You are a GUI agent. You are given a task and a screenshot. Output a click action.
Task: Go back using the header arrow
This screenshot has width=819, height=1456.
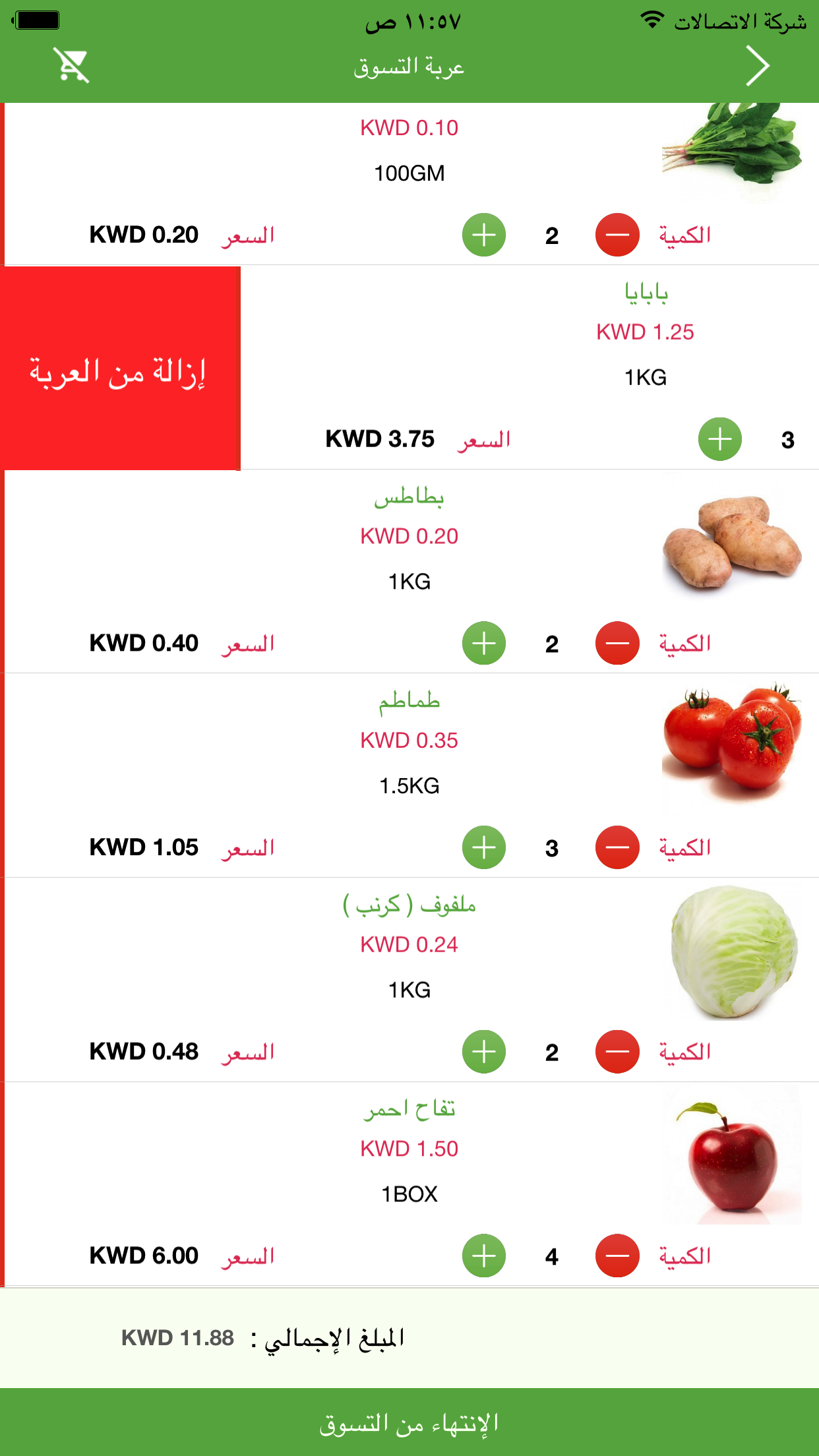coord(757,65)
